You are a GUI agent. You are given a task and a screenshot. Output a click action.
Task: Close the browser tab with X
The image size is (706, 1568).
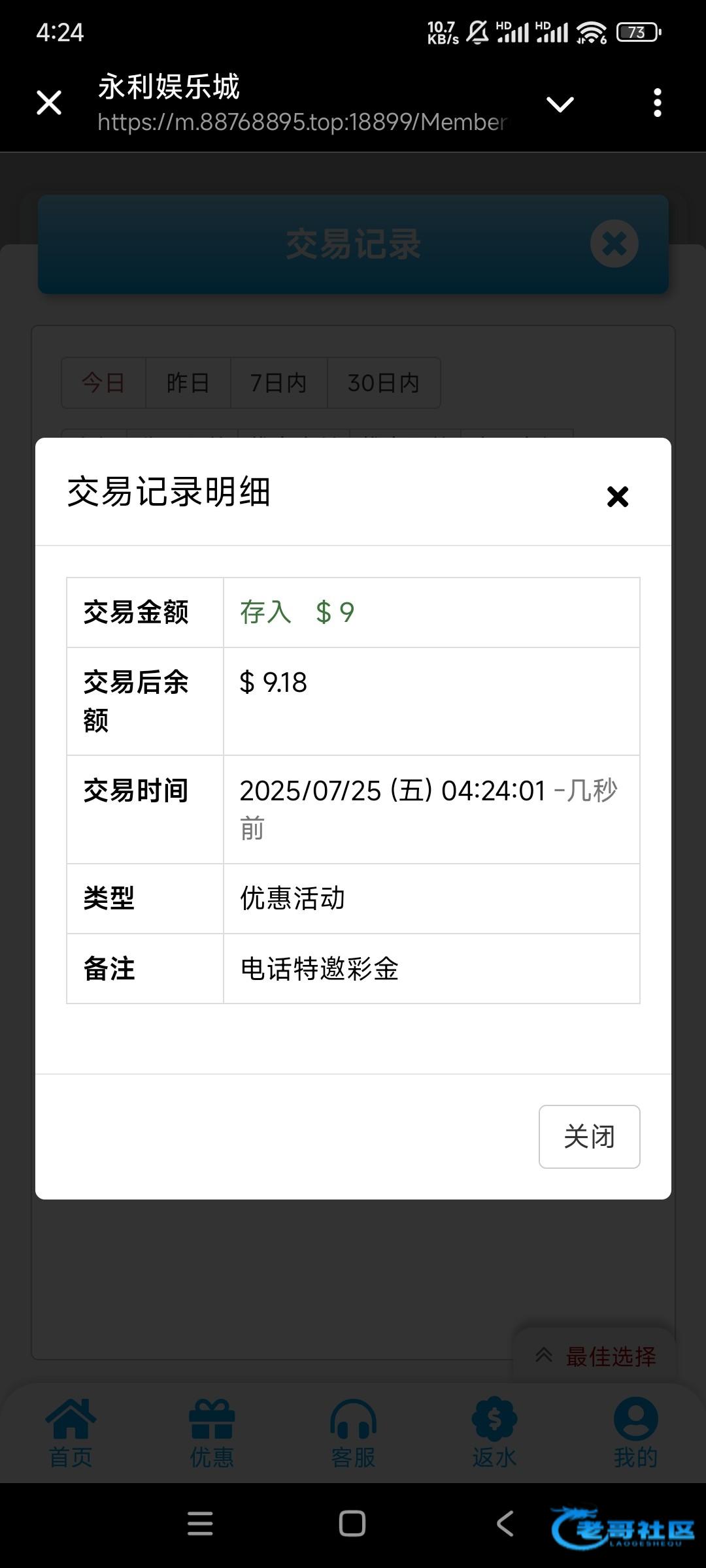click(x=49, y=103)
